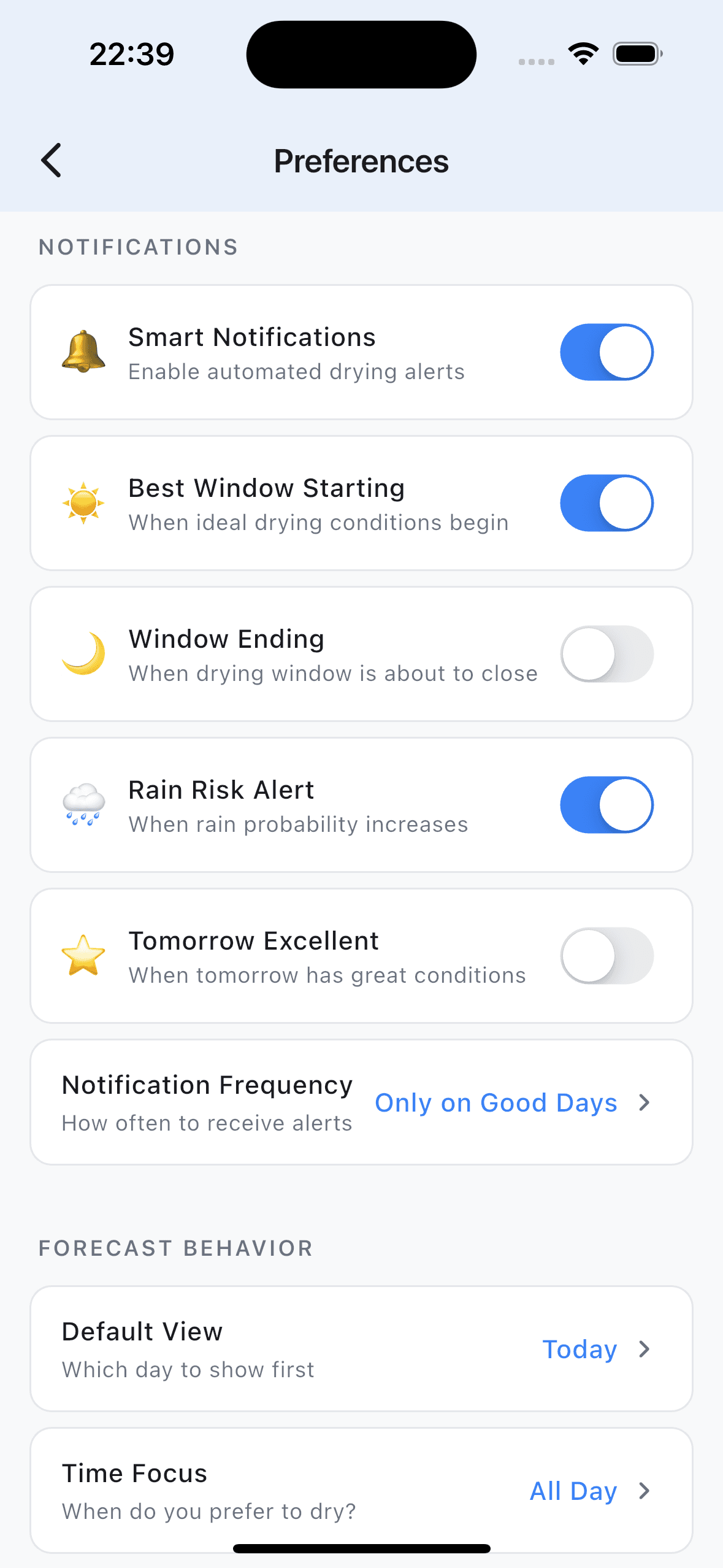Turn off Best Window Starting alerts
This screenshot has height=1568, width=723.
[606, 502]
